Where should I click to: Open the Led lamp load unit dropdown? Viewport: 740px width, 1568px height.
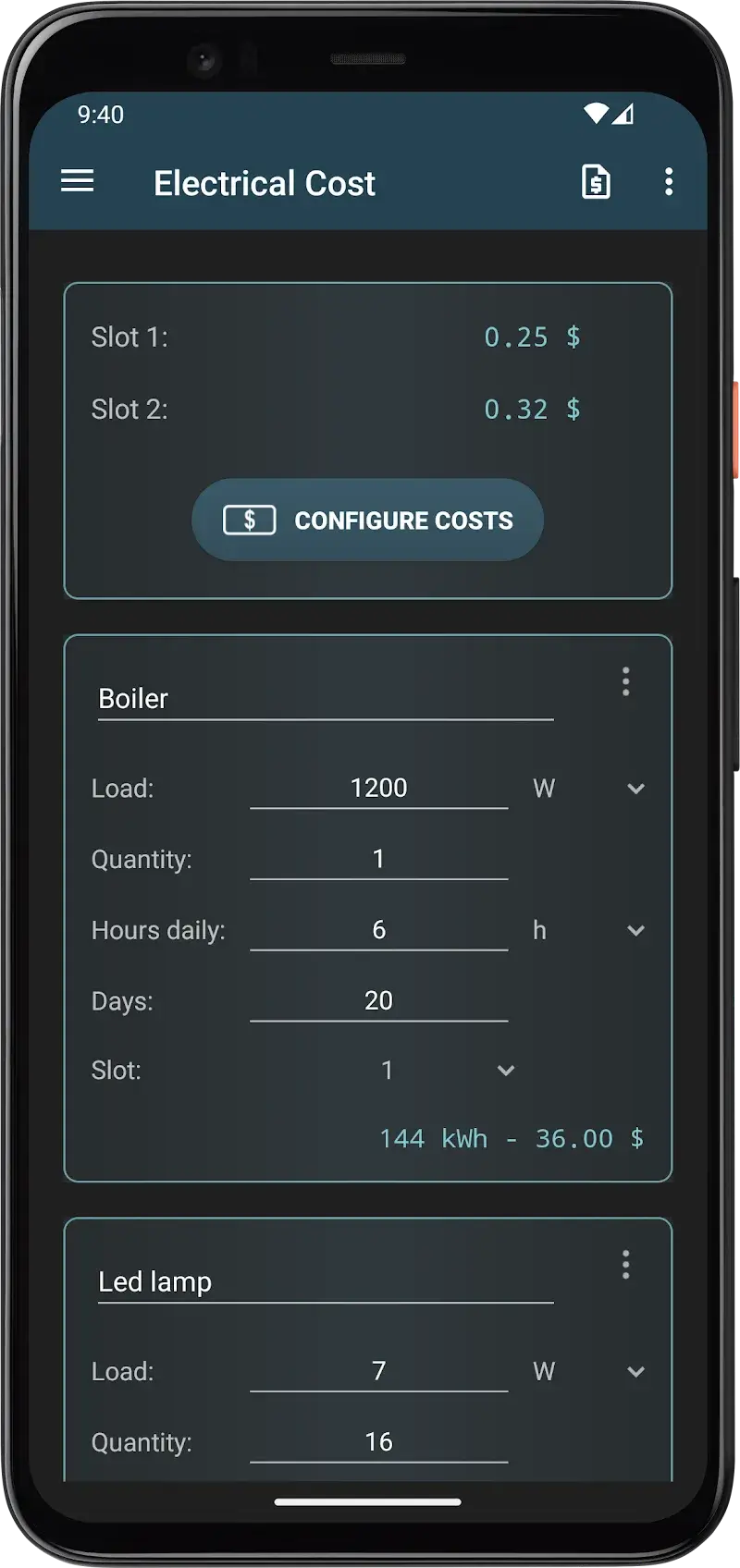pos(635,1372)
